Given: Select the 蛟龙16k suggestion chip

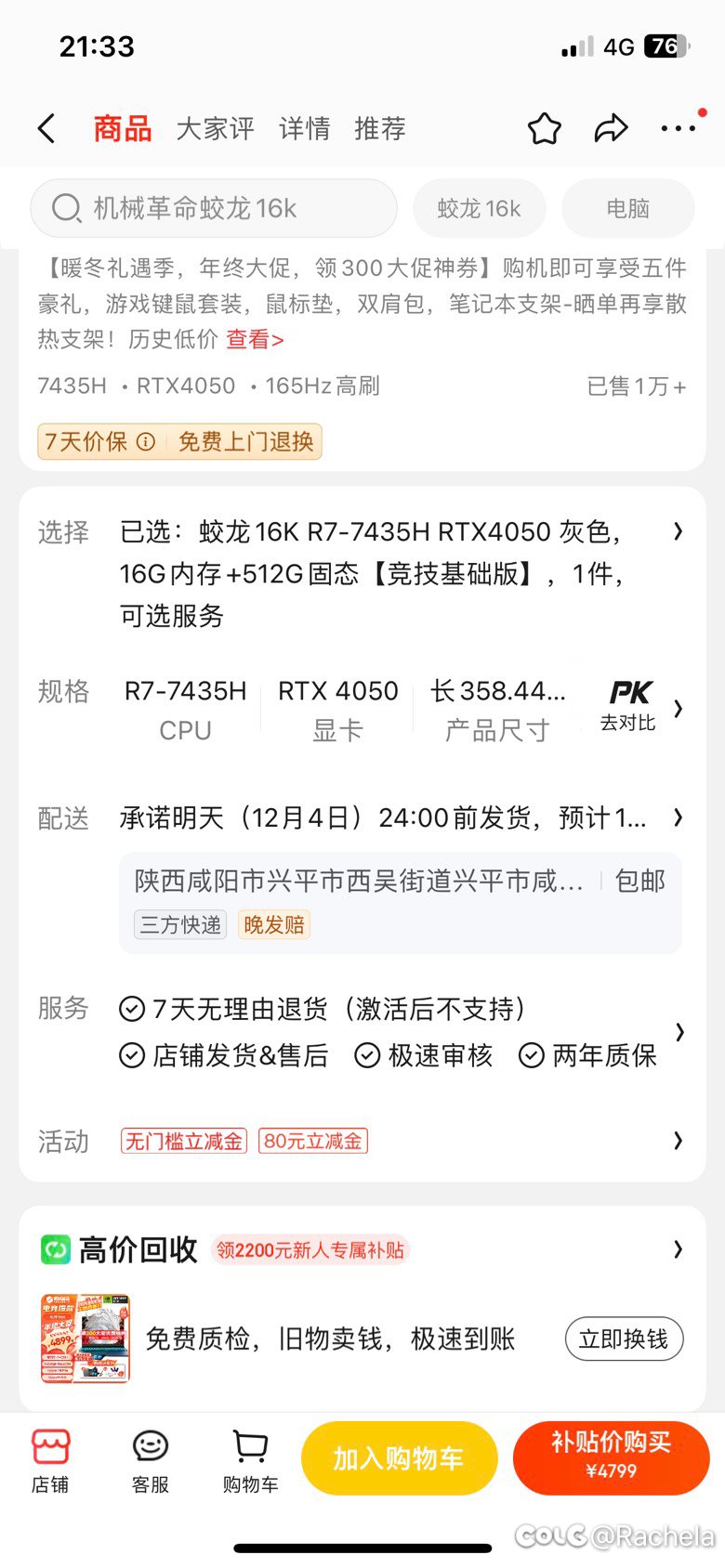Looking at the screenshot, I should pyautogui.click(x=479, y=208).
